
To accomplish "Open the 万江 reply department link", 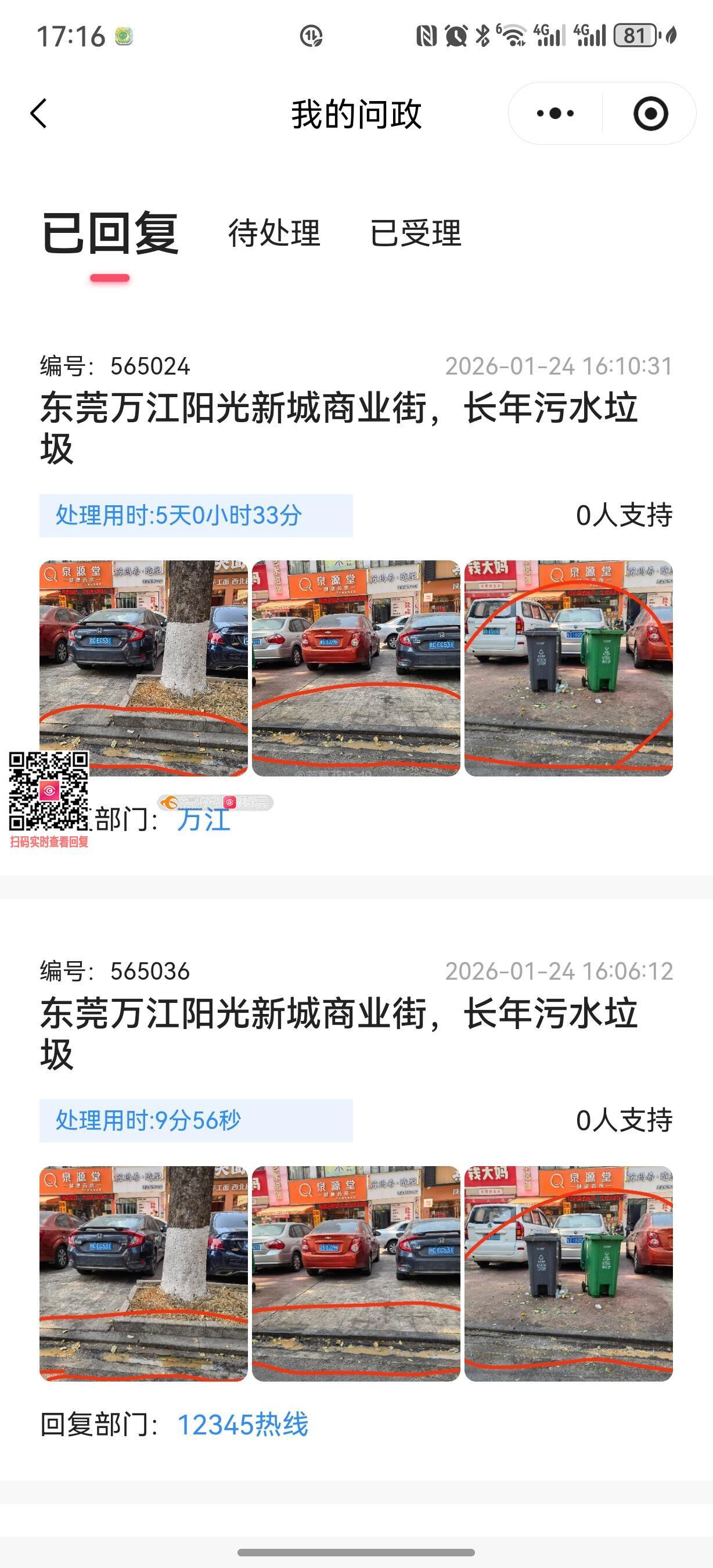I will [204, 820].
